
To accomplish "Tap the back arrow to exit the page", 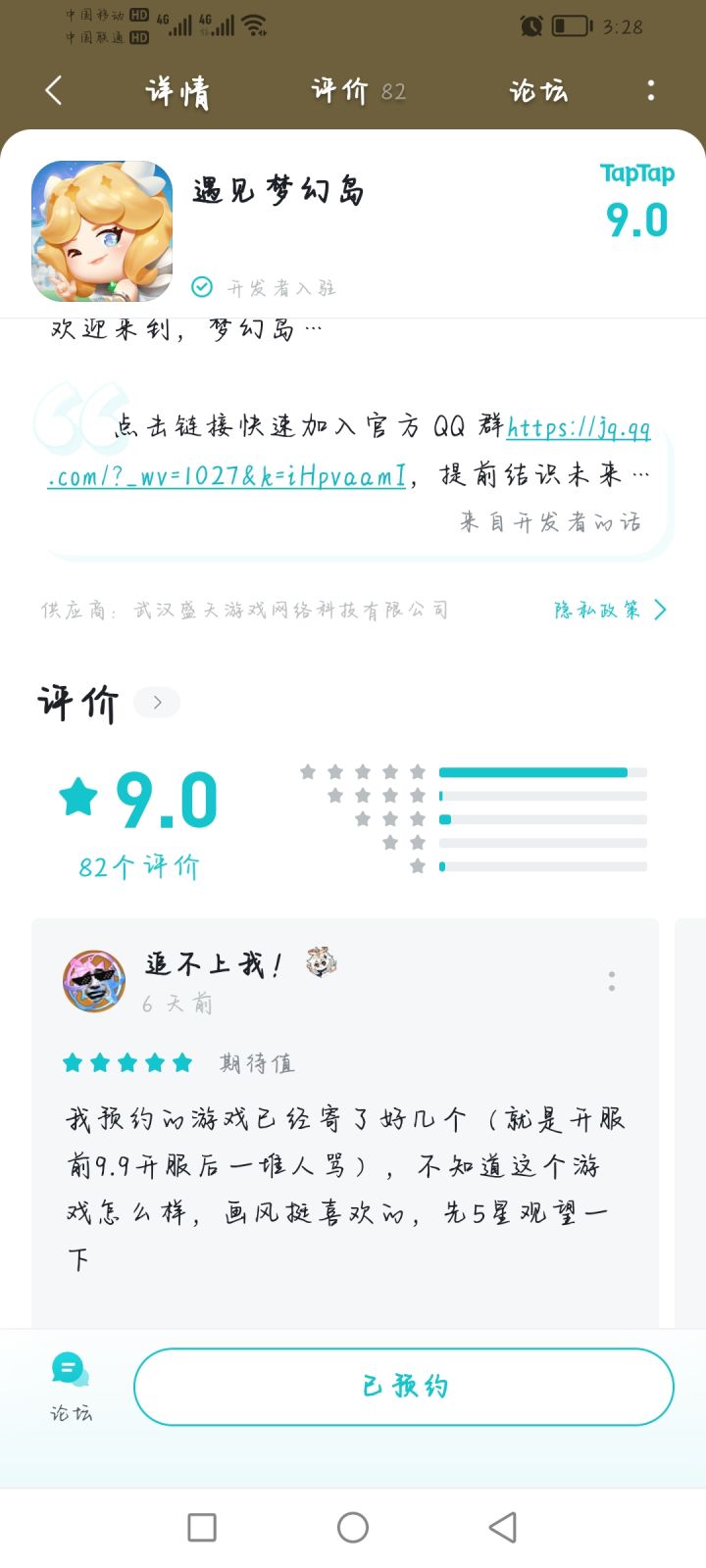I will click(x=53, y=89).
